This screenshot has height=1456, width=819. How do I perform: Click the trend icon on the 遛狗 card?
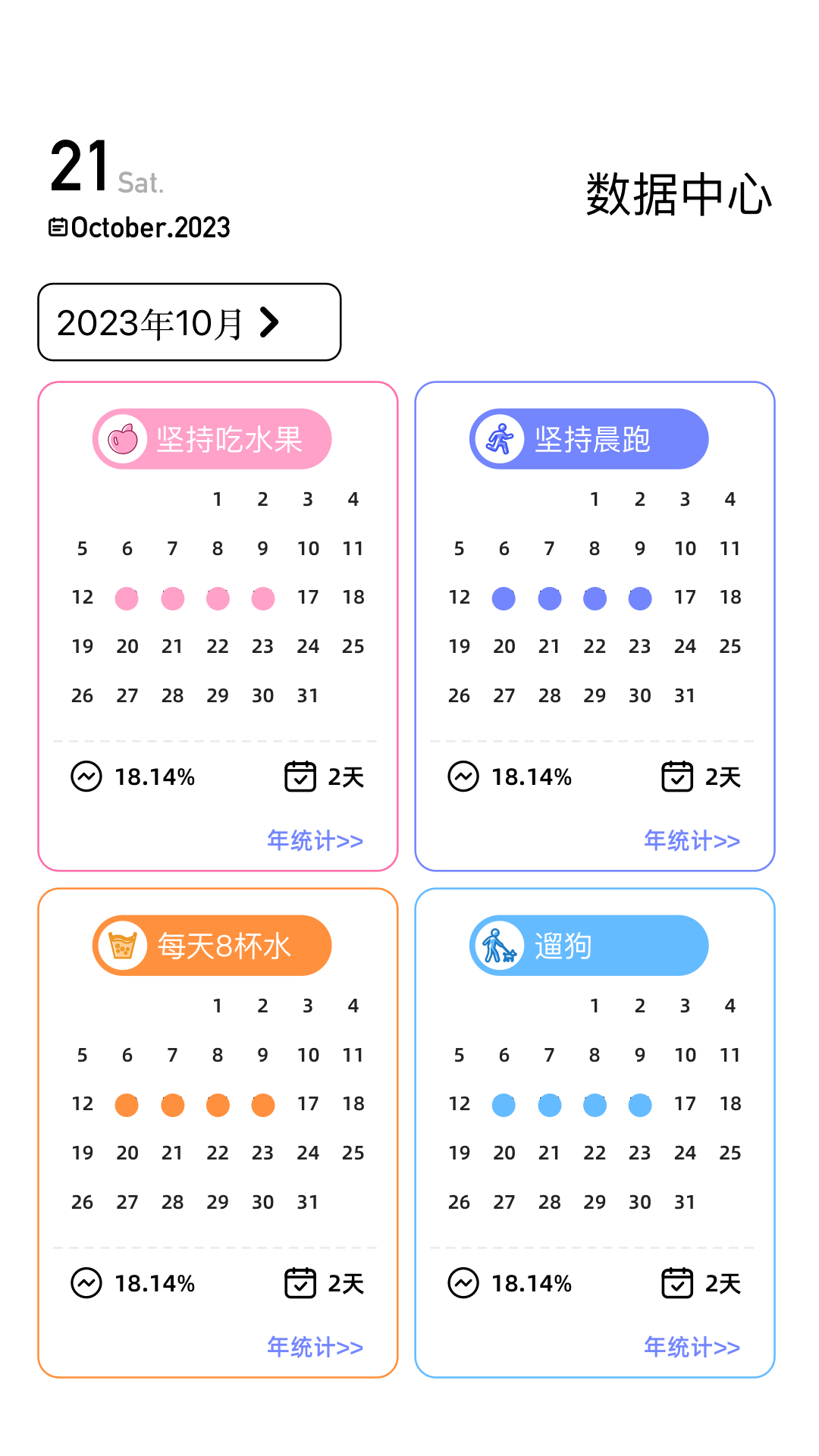(x=462, y=1282)
